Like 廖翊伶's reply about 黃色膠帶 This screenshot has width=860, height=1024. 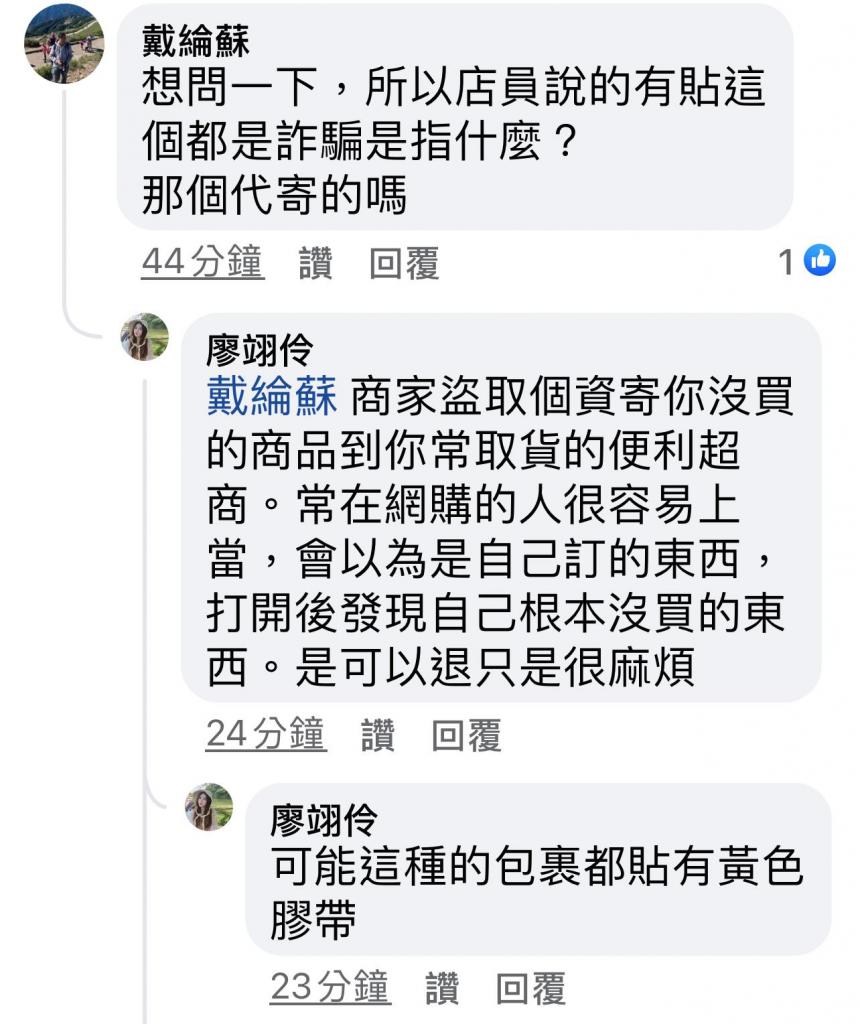pos(442,988)
